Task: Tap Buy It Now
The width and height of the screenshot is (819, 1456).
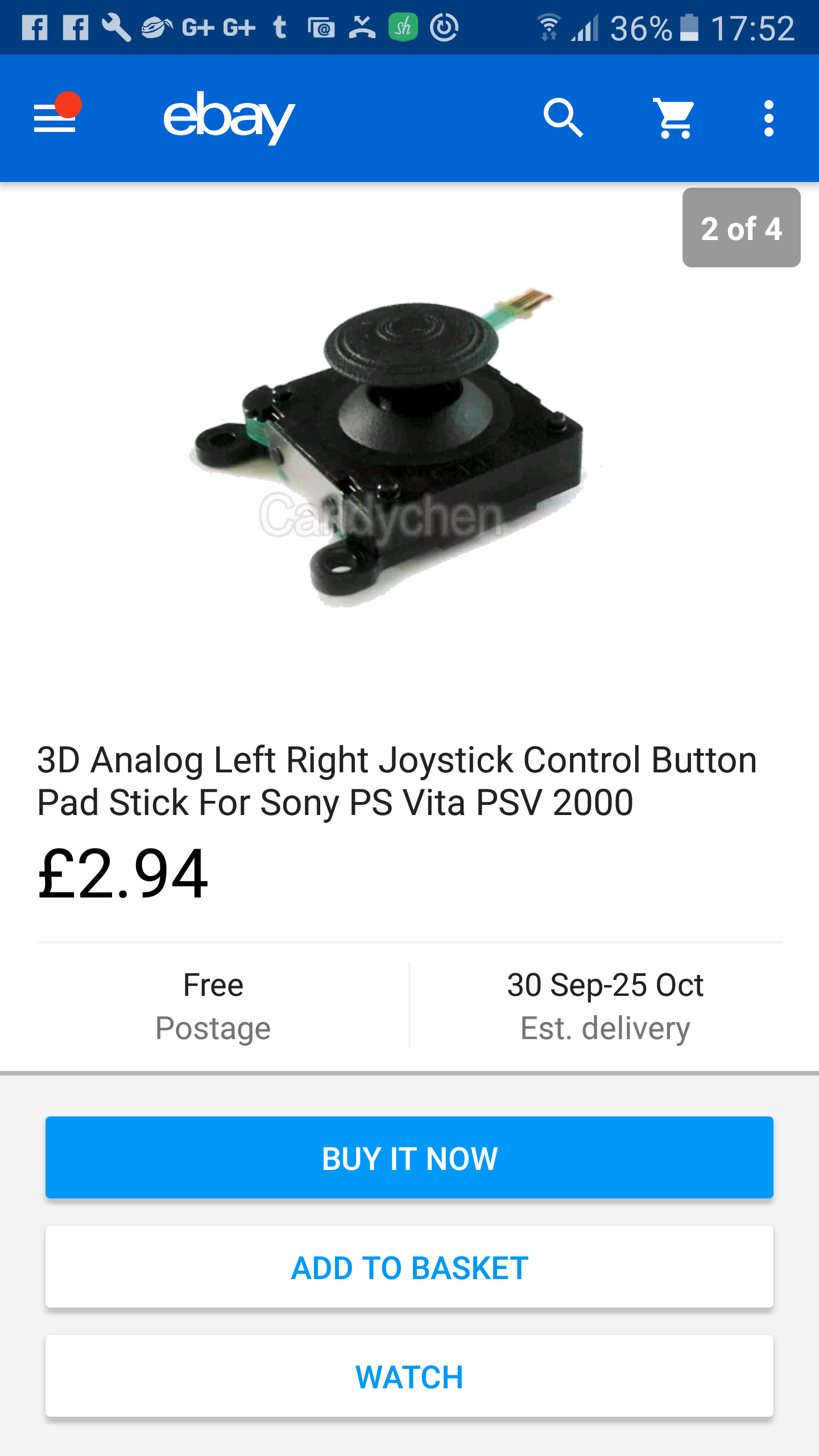Action: [x=409, y=1158]
